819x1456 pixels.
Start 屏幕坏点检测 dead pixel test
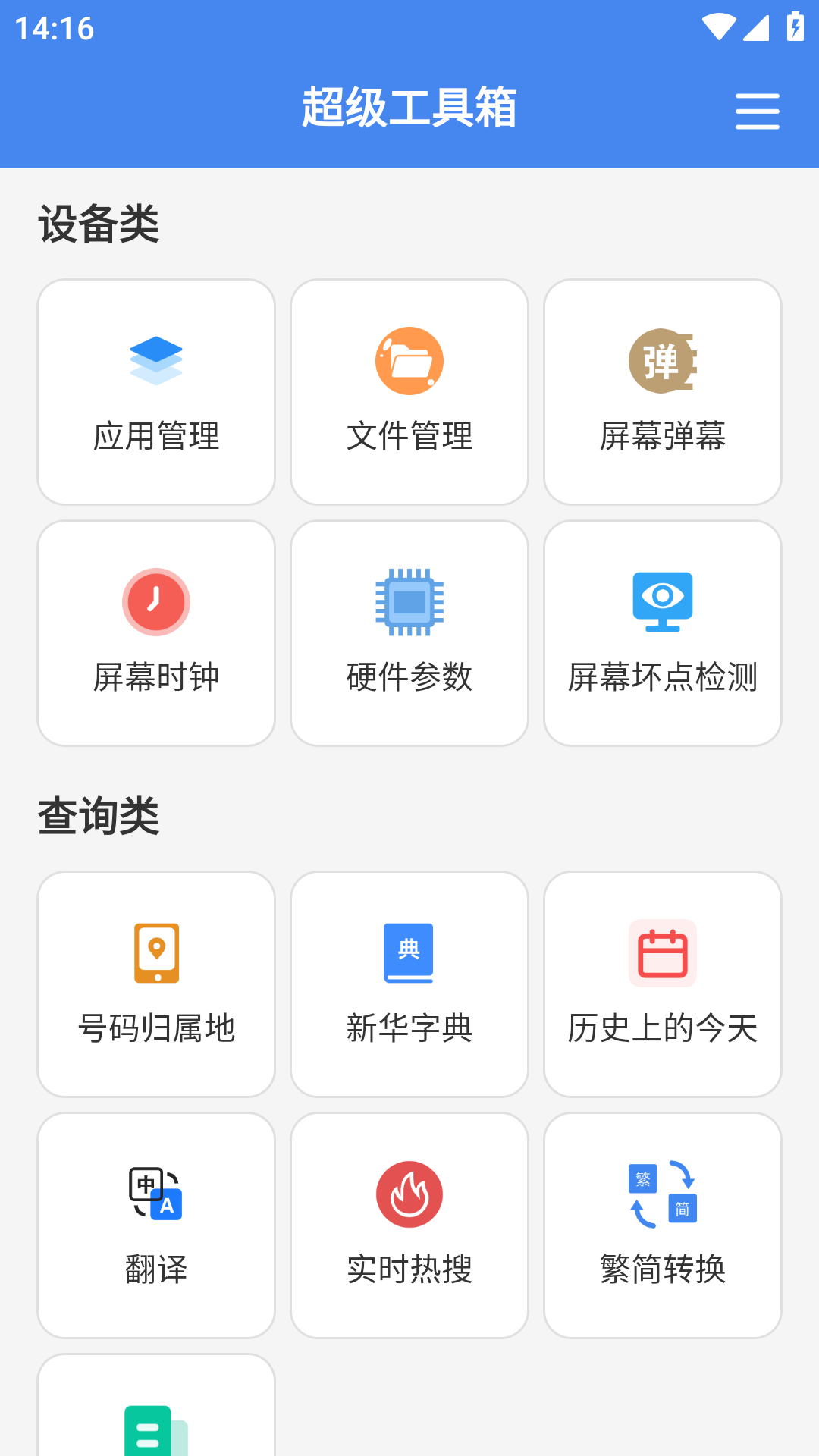pos(663,633)
